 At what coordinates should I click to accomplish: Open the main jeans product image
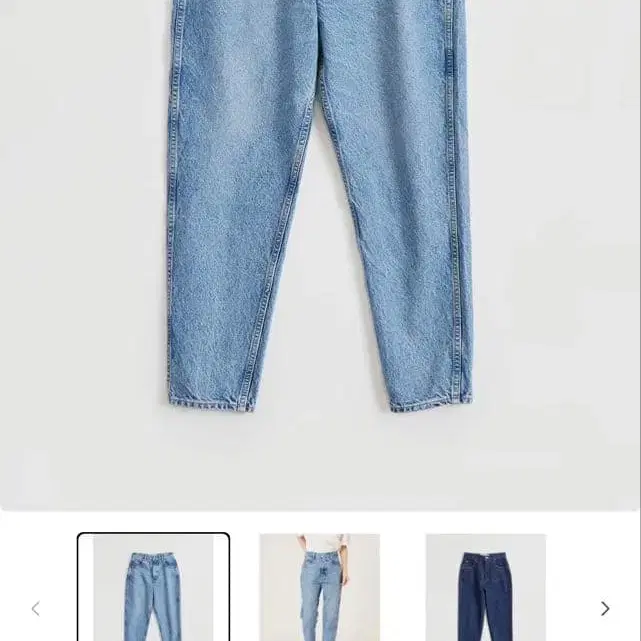click(320, 250)
